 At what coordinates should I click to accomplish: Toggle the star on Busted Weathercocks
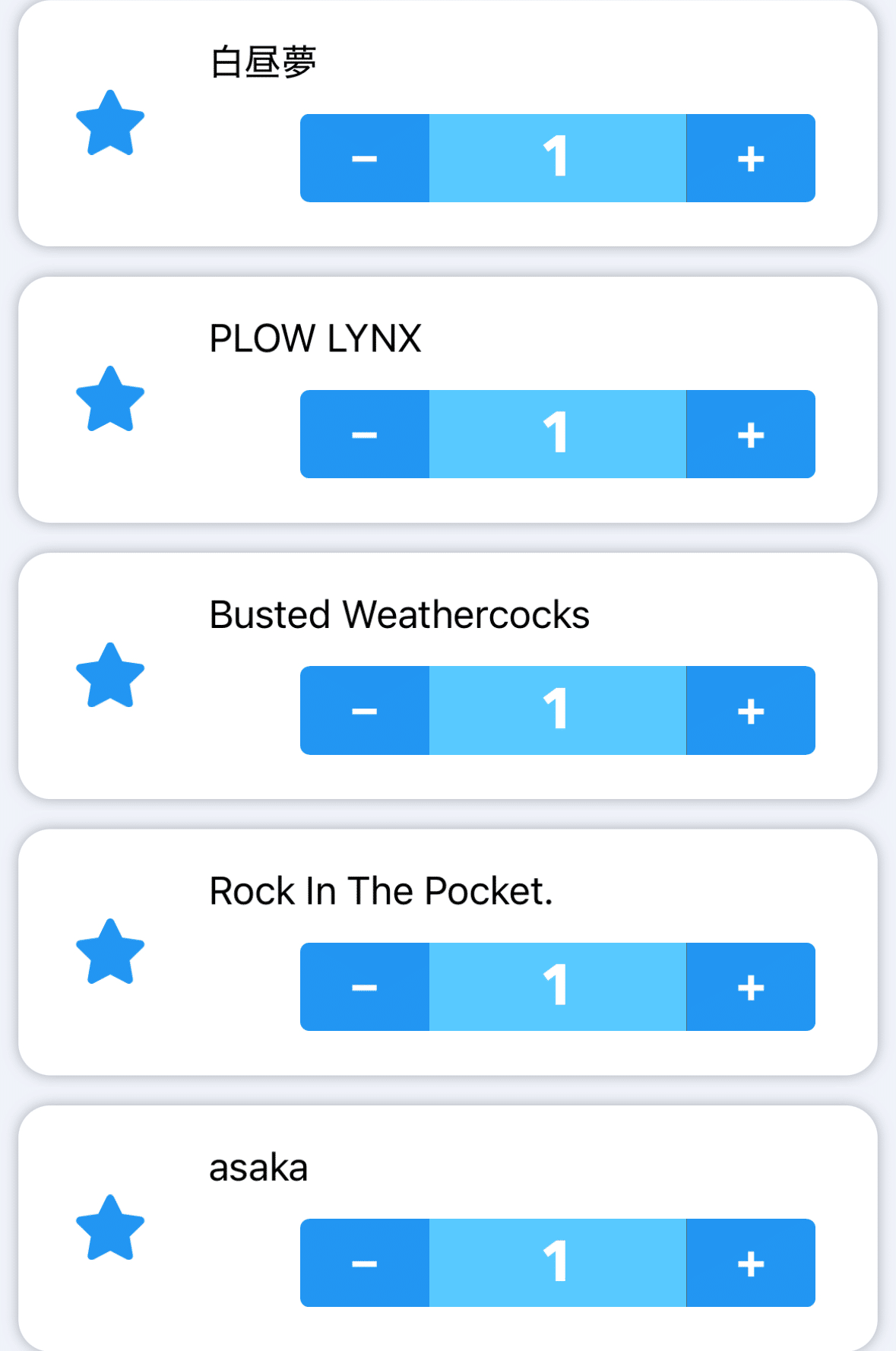tap(110, 677)
